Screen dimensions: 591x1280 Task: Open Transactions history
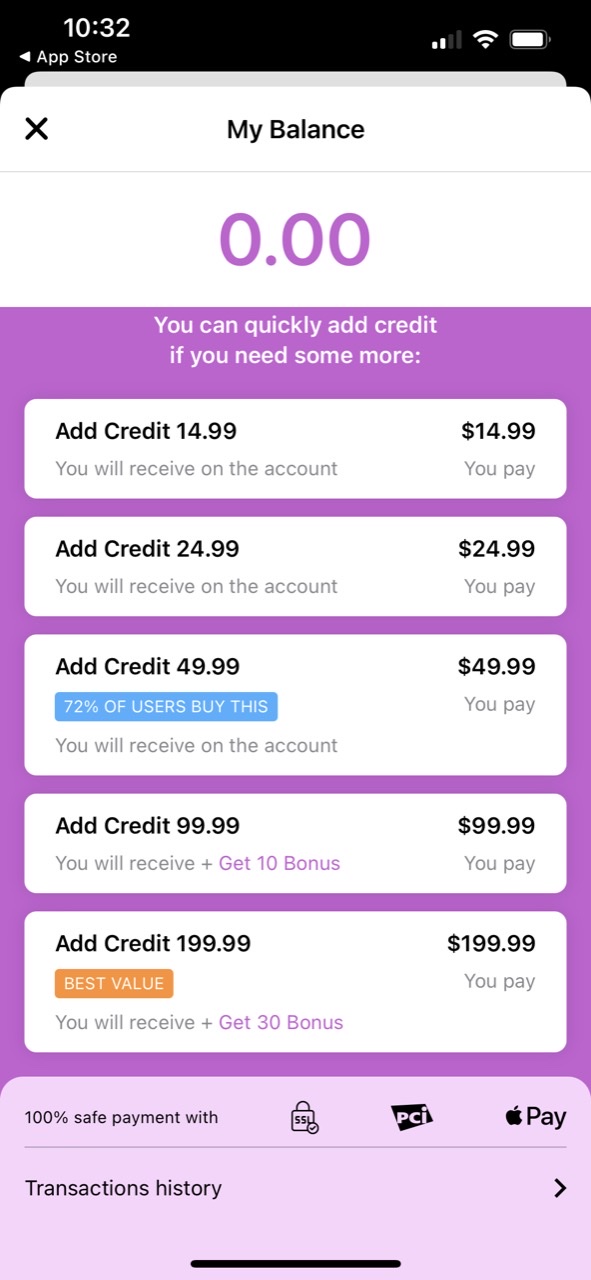pyautogui.click(x=295, y=1188)
